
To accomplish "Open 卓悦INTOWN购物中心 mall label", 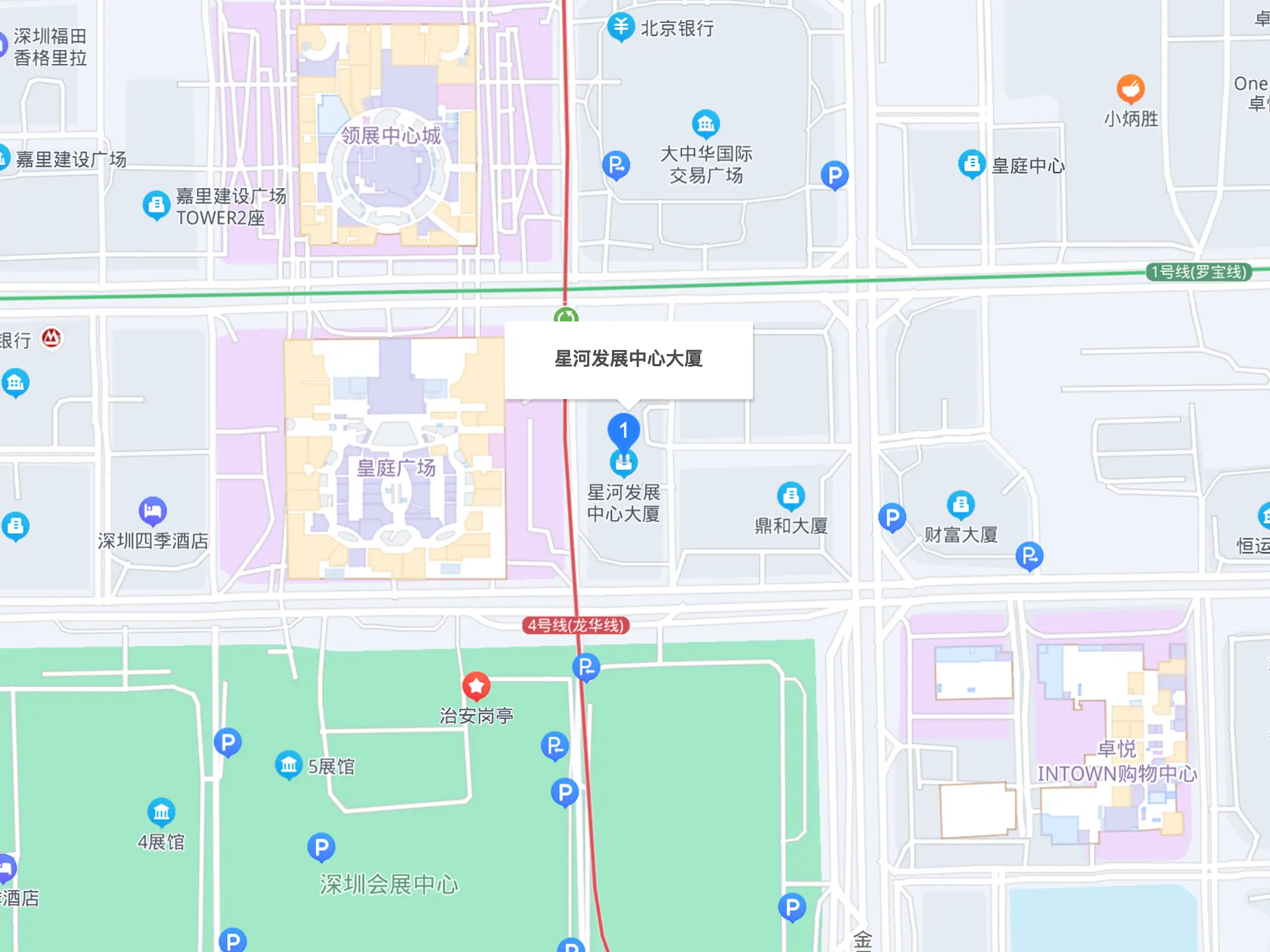I will click(x=1117, y=762).
